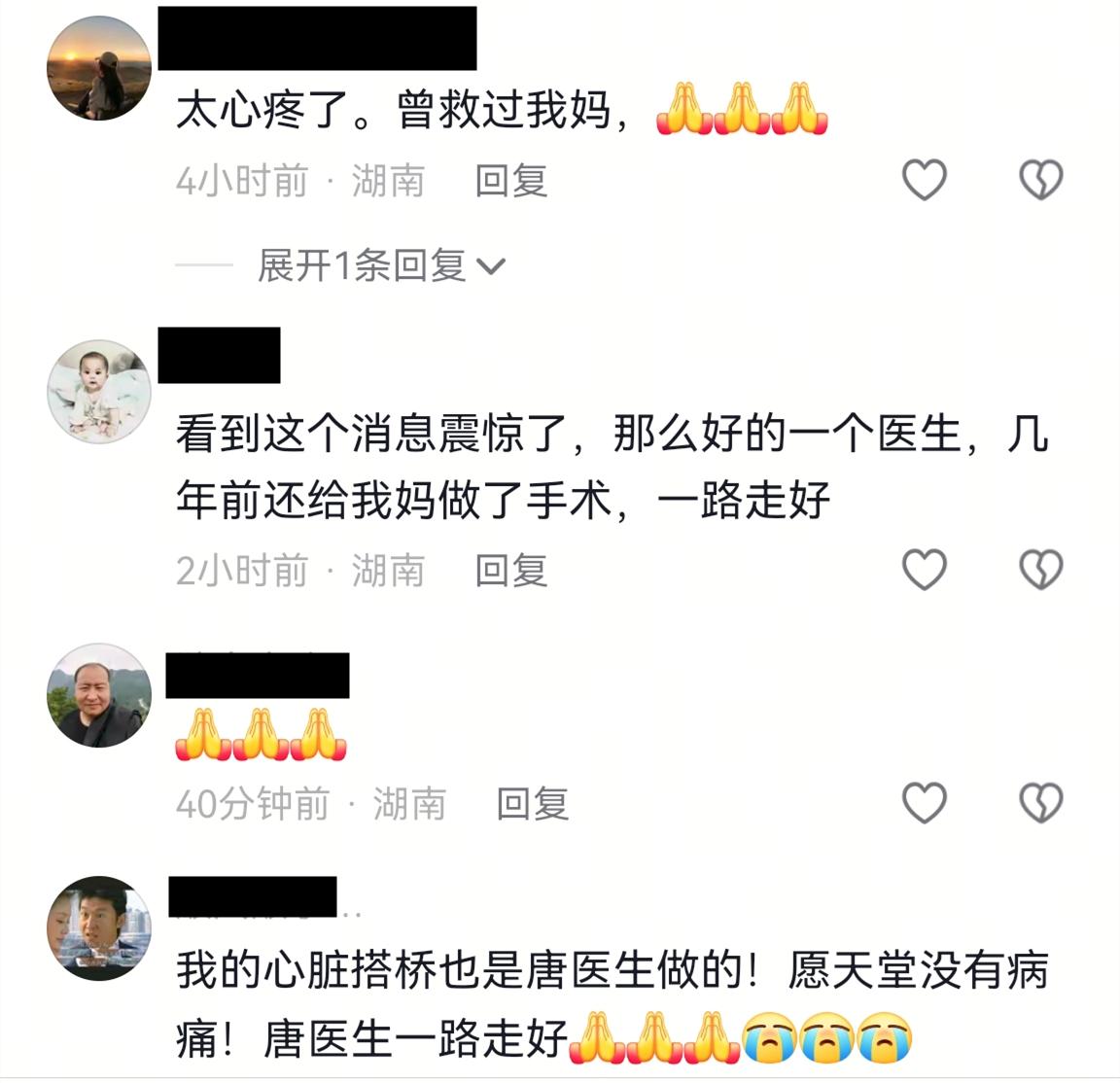
Task: Like the comment posted 4小时前
Action: pyautogui.click(x=924, y=180)
